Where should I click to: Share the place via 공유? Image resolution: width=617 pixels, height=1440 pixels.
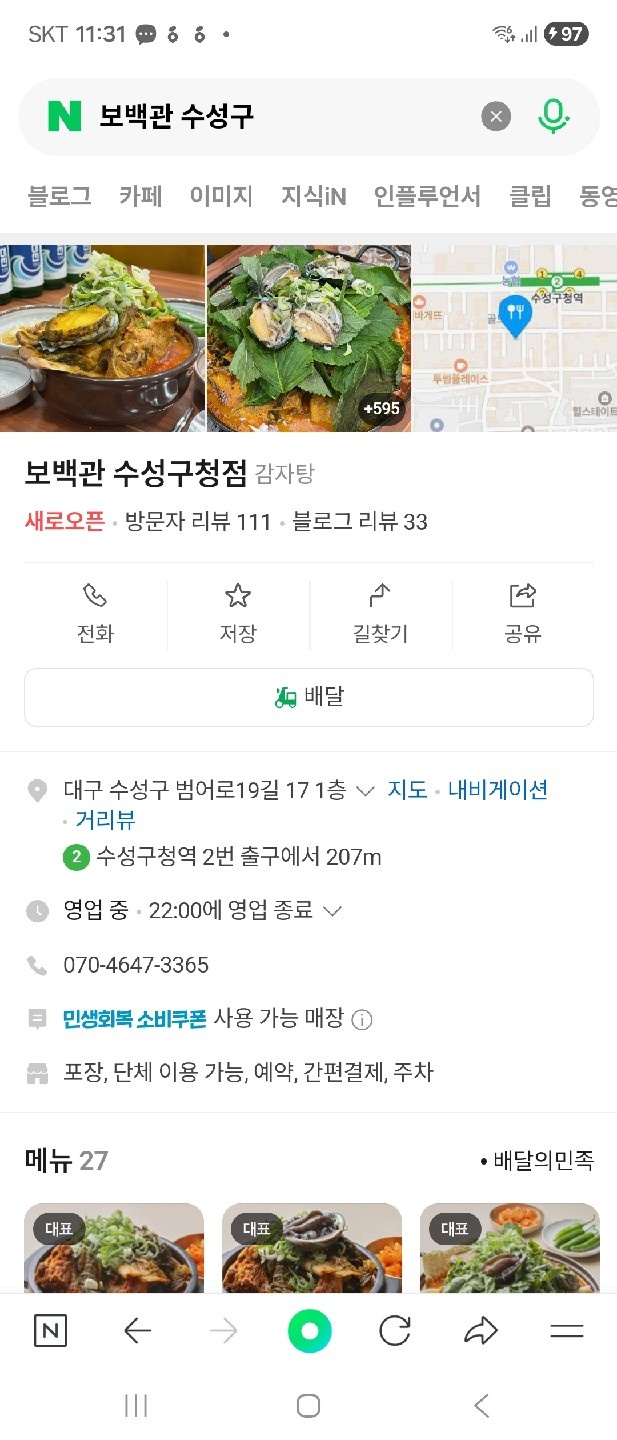(x=523, y=613)
